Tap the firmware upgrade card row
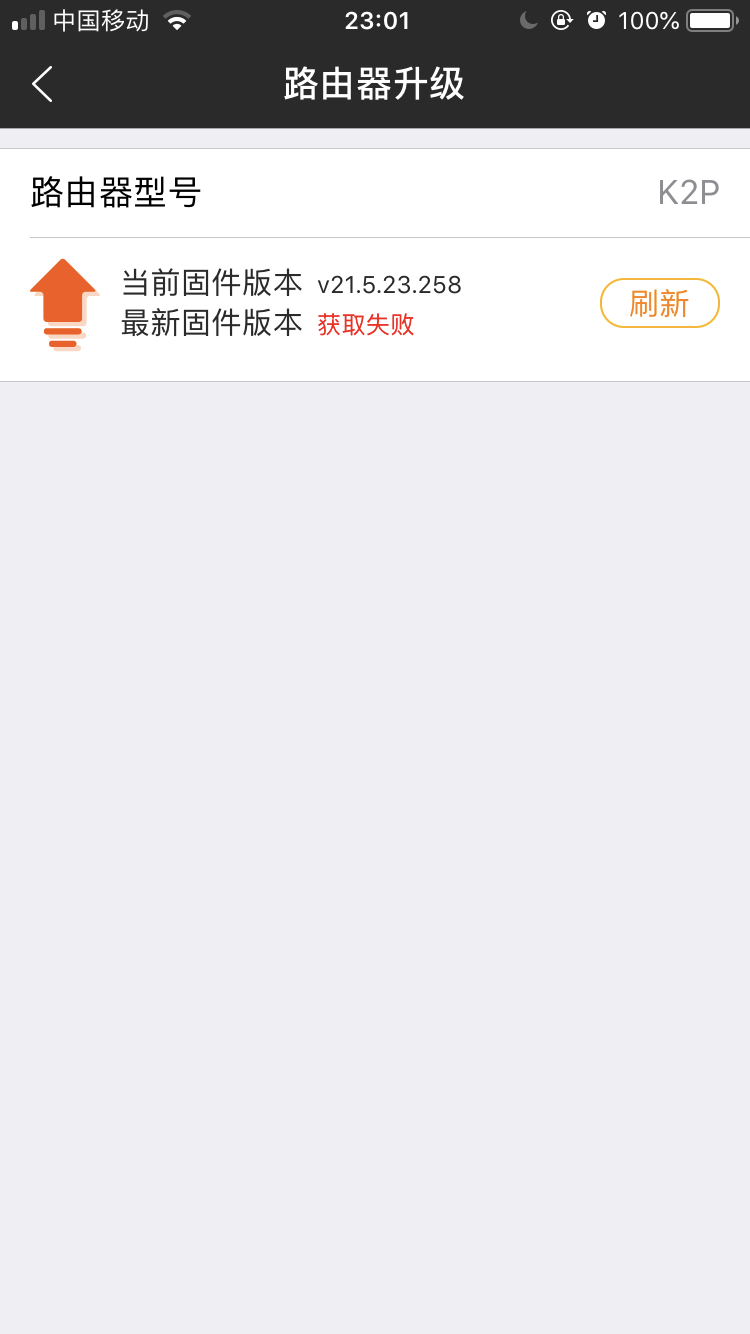Viewport: 750px width, 1334px height. 375,303
